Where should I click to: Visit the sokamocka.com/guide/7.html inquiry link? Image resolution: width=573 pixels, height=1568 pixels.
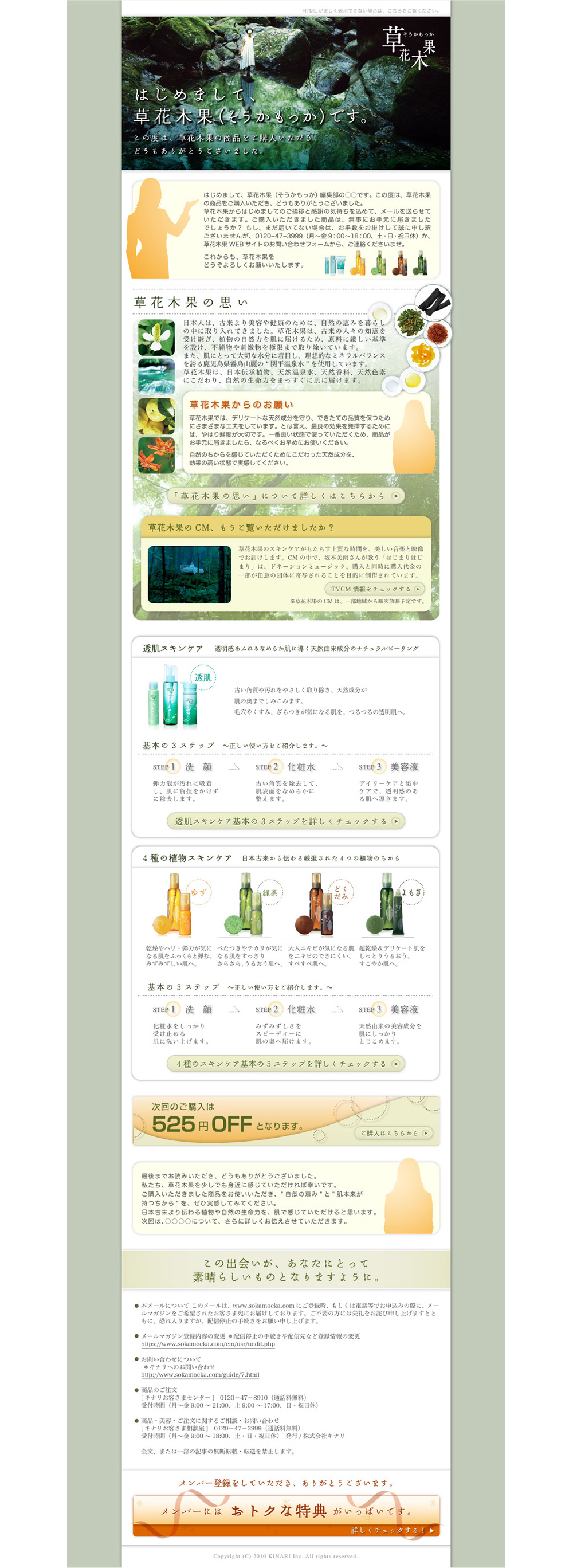[x=200, y=1374]
